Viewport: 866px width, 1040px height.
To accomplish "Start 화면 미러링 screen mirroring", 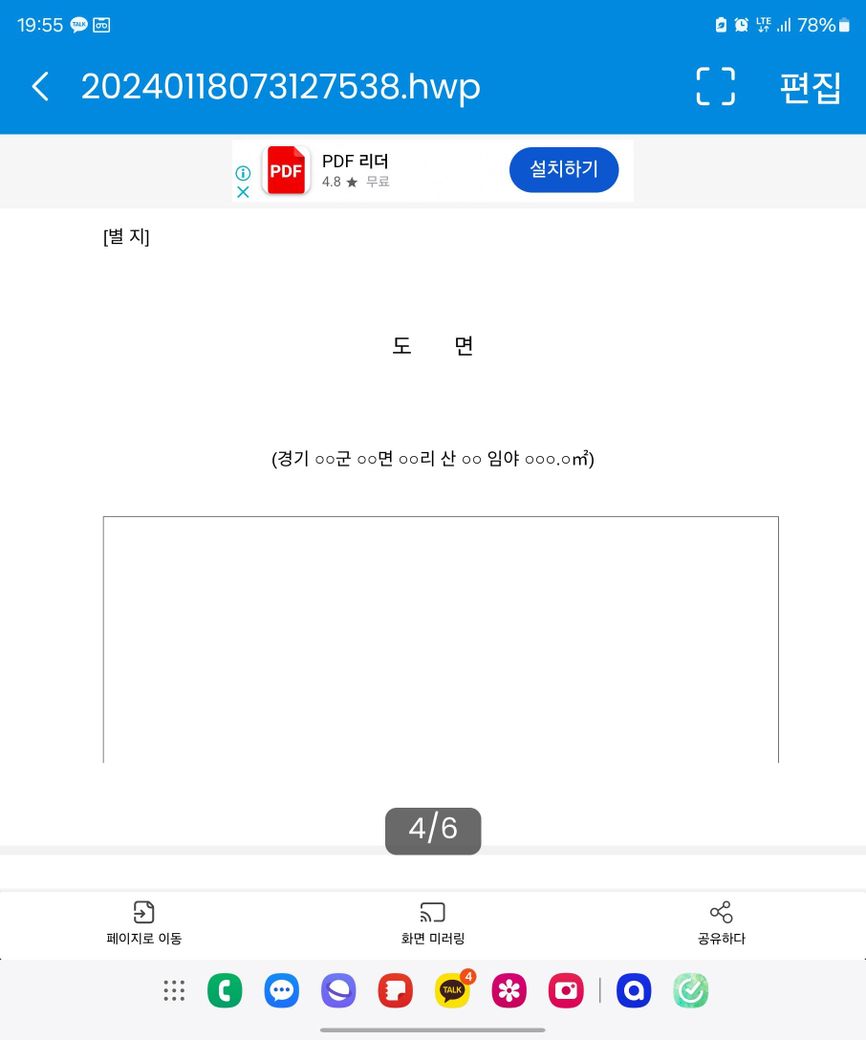I will tap(432, 923).
